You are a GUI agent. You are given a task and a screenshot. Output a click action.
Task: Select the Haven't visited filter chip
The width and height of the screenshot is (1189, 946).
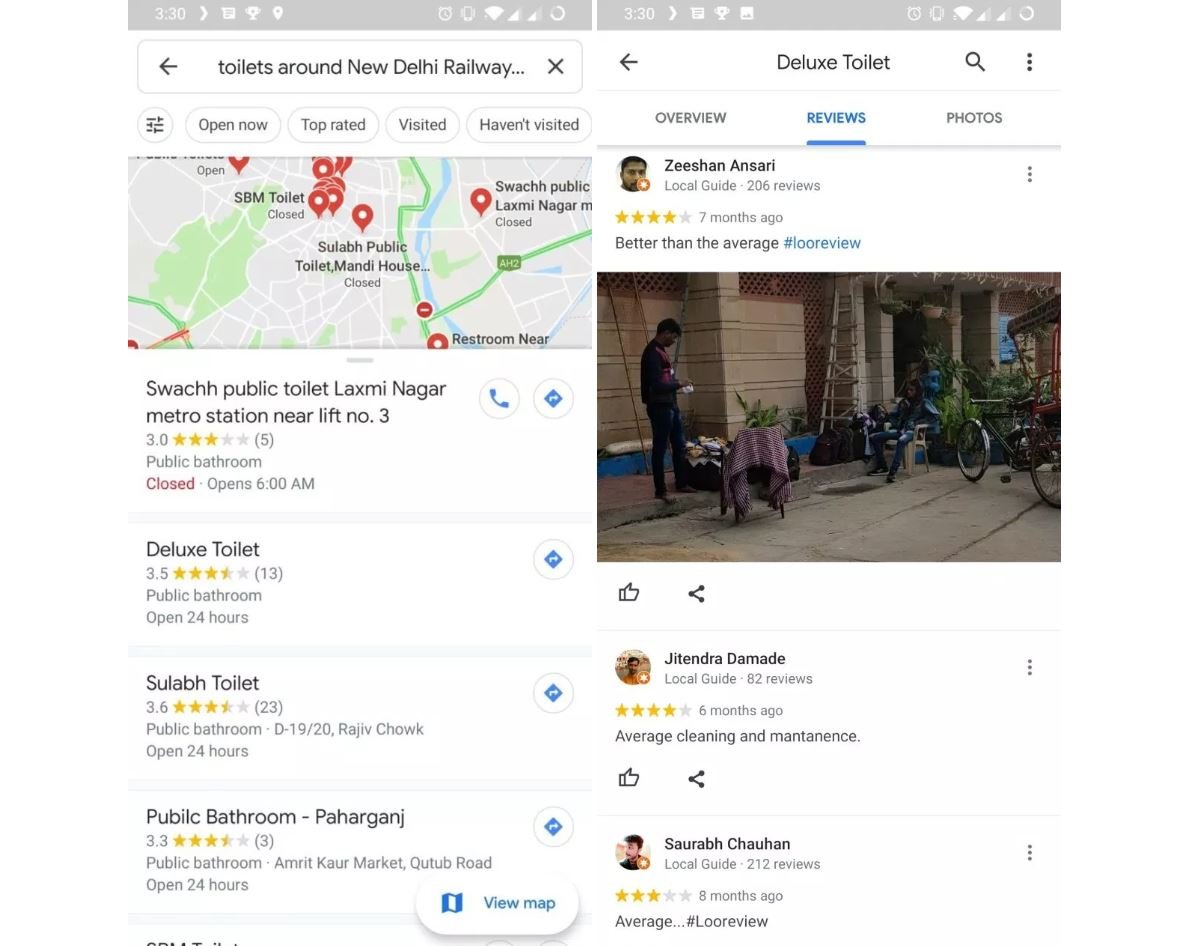528,125
